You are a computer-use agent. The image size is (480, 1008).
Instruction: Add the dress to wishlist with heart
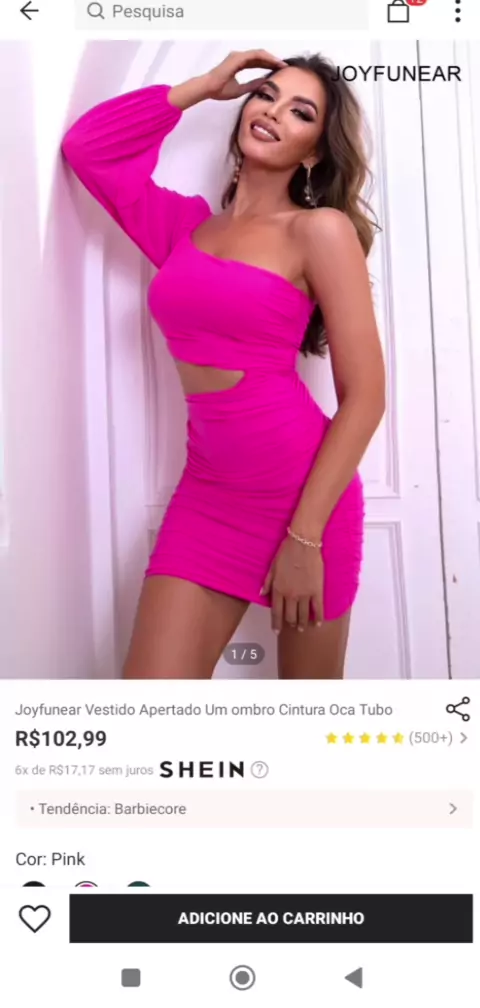pos(35,918)
